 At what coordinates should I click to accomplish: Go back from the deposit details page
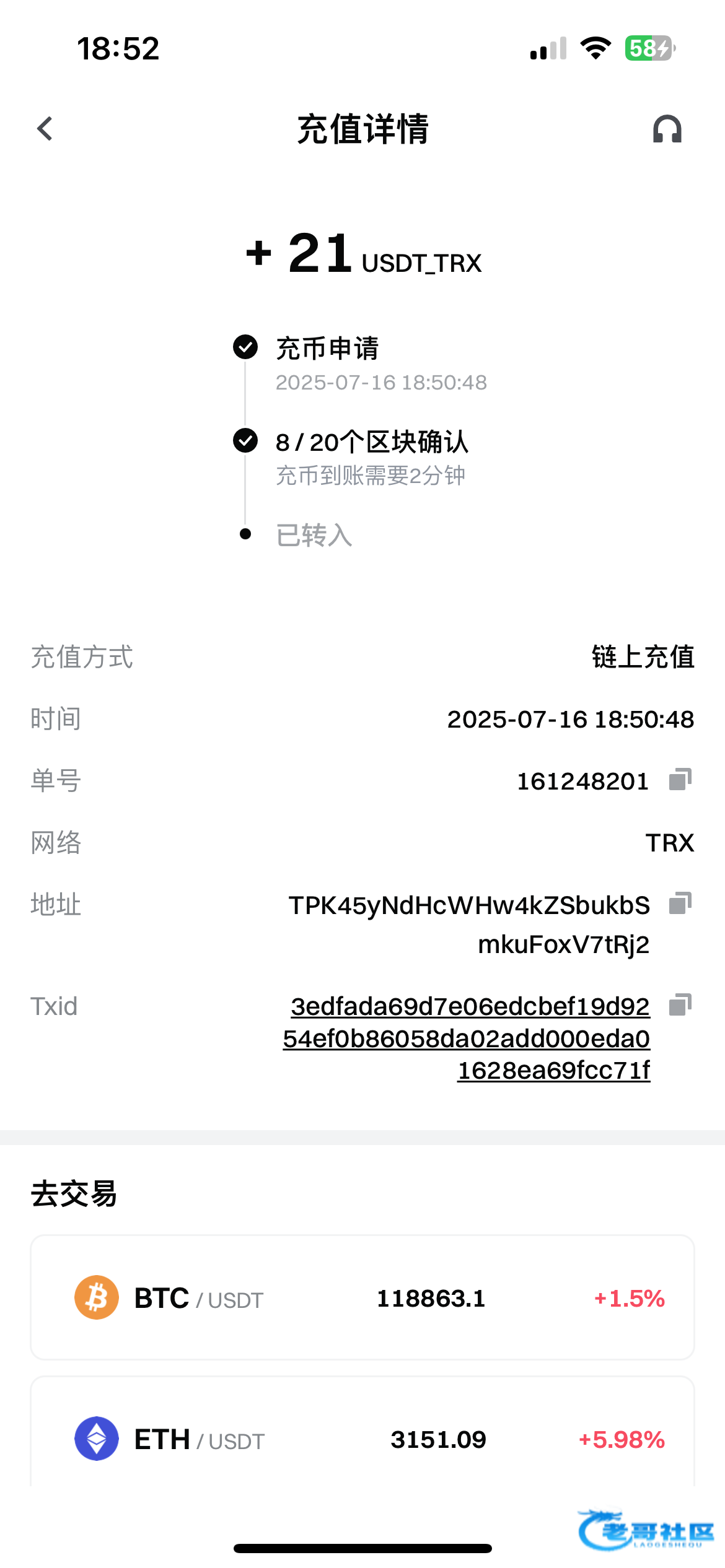(x=45, y=129)
